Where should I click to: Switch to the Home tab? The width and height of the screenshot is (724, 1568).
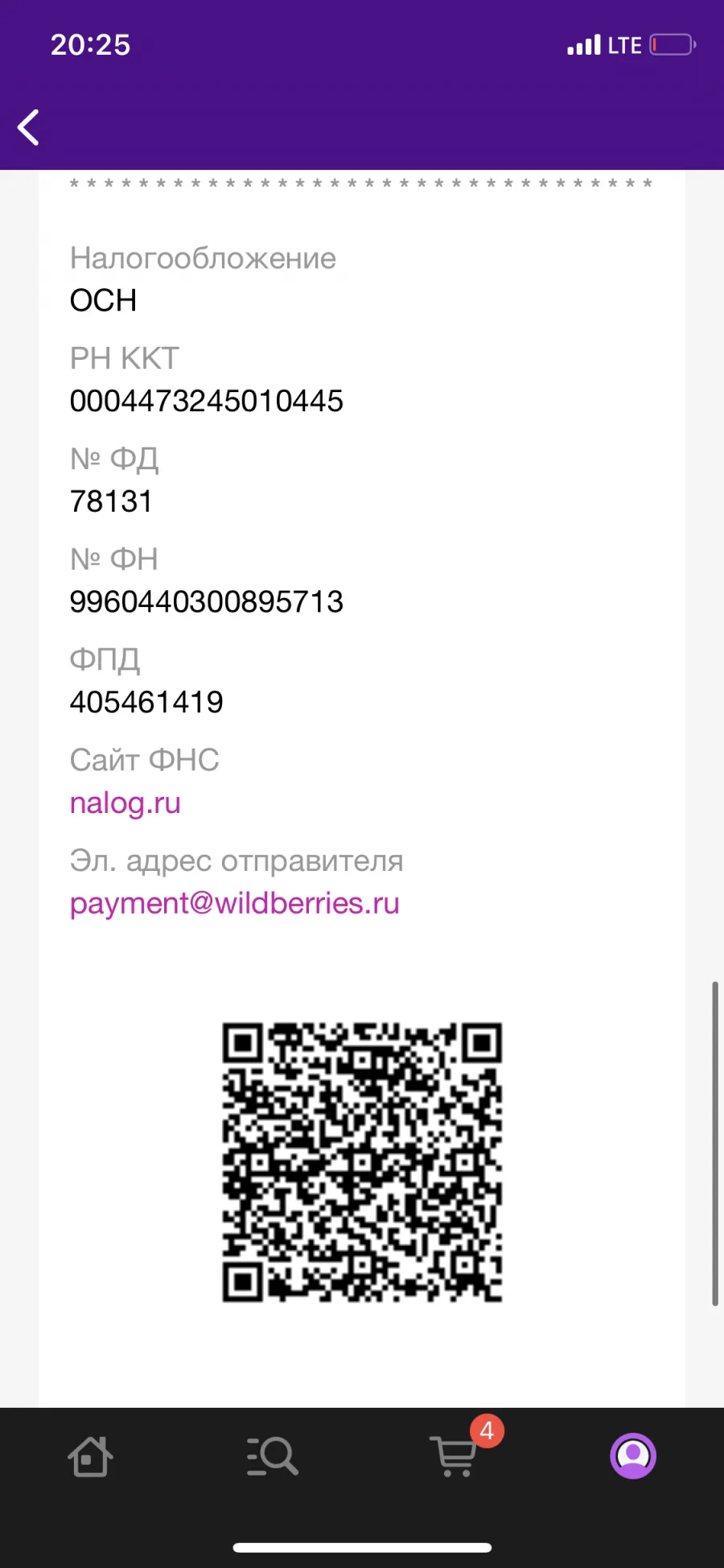tap(90, 1456)
